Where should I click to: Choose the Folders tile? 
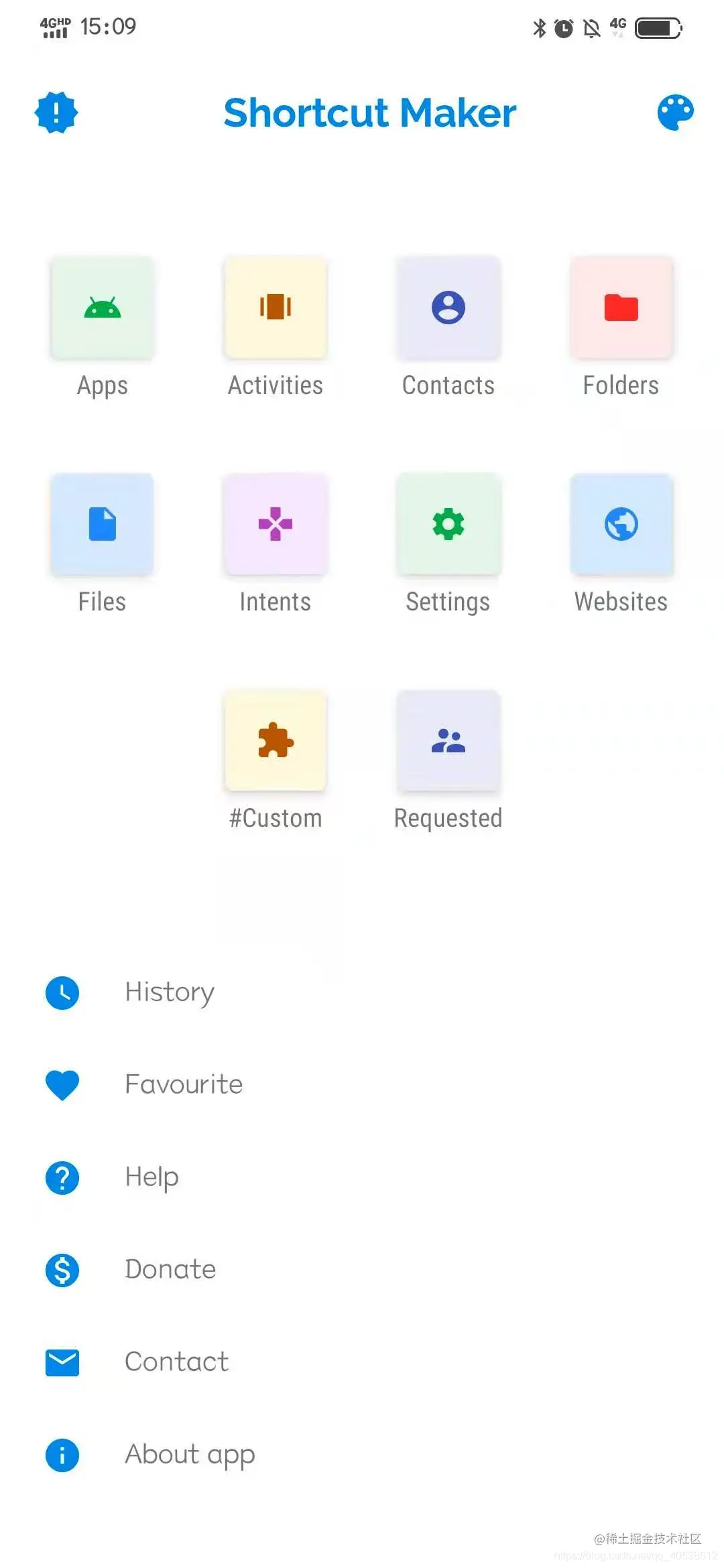point(621,308)
